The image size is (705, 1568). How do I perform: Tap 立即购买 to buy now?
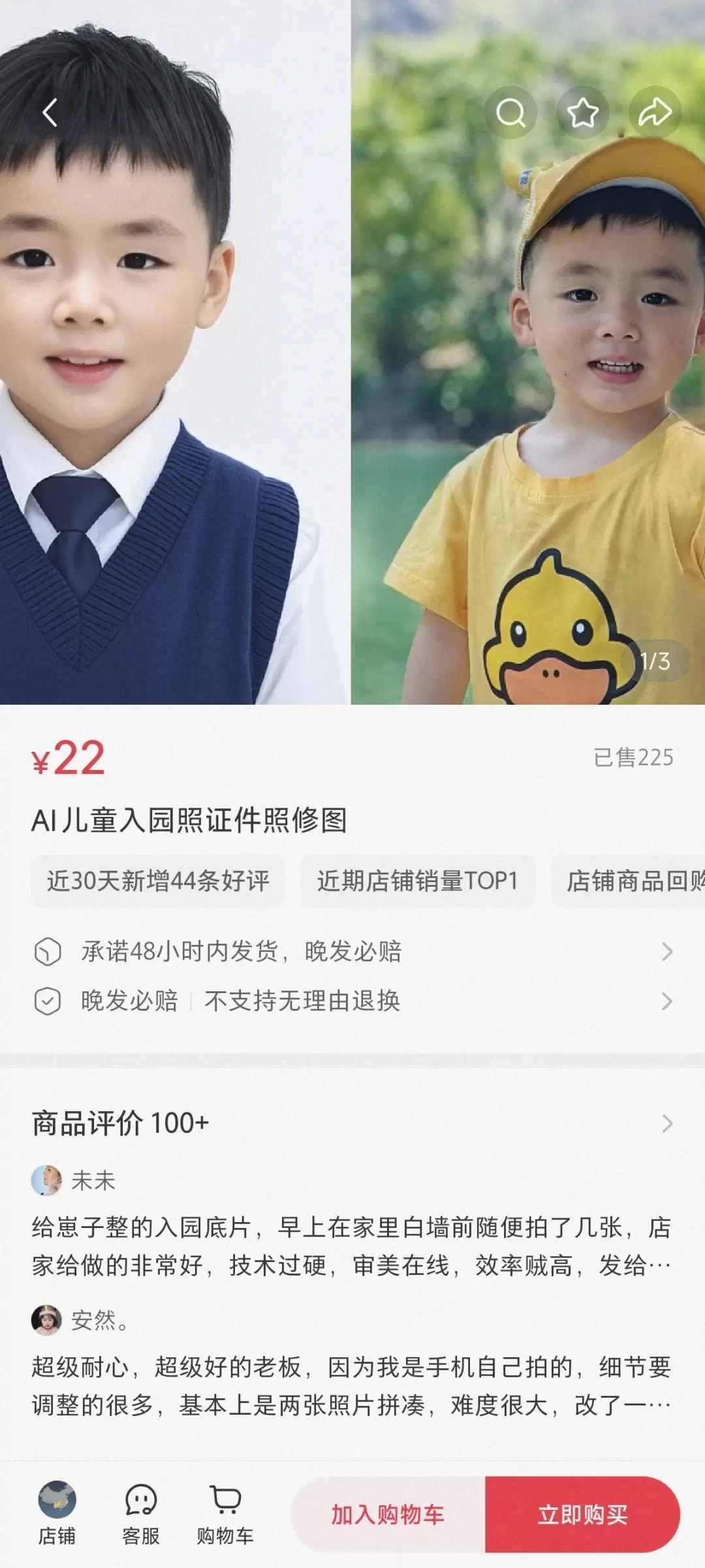tap(582, 1514)
